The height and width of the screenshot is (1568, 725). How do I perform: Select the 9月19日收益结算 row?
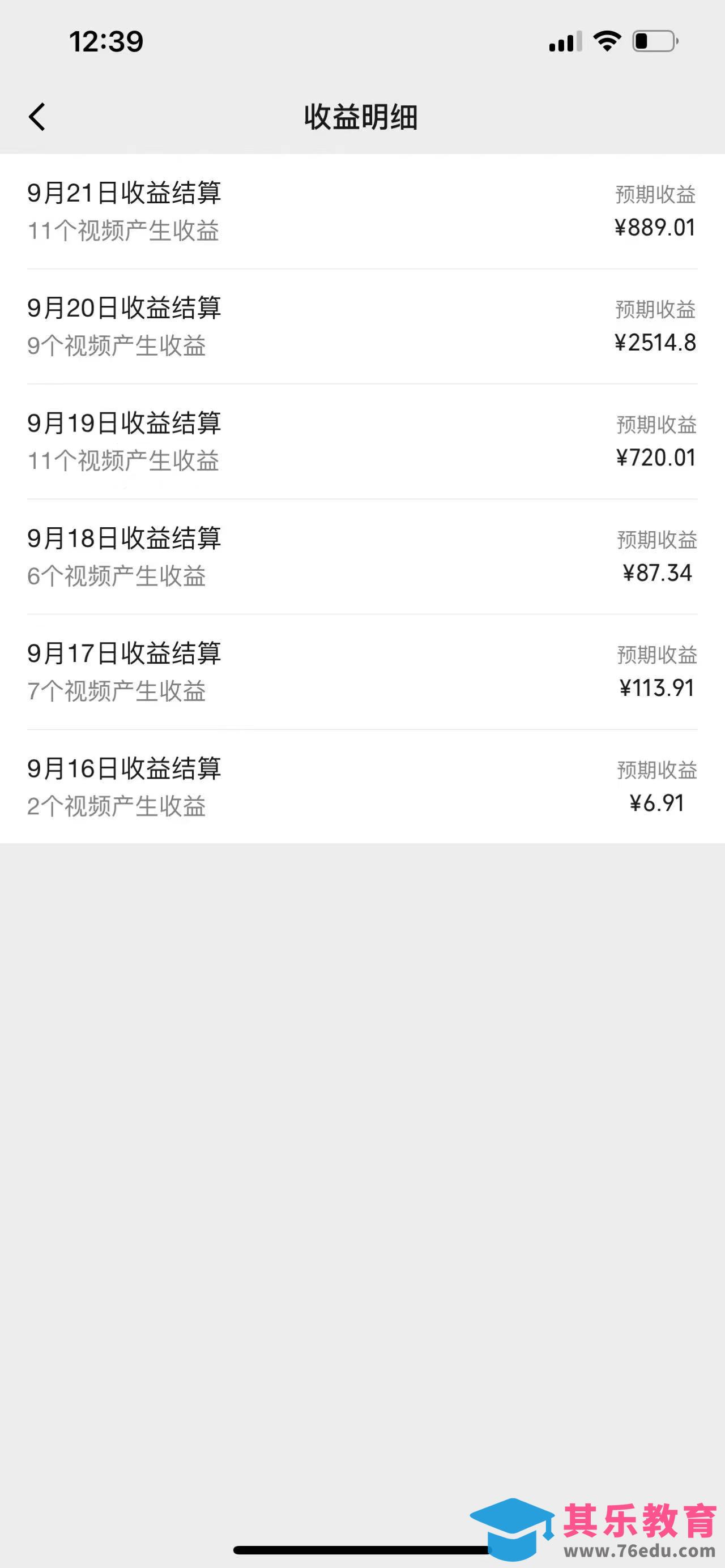tap(361, 441)
